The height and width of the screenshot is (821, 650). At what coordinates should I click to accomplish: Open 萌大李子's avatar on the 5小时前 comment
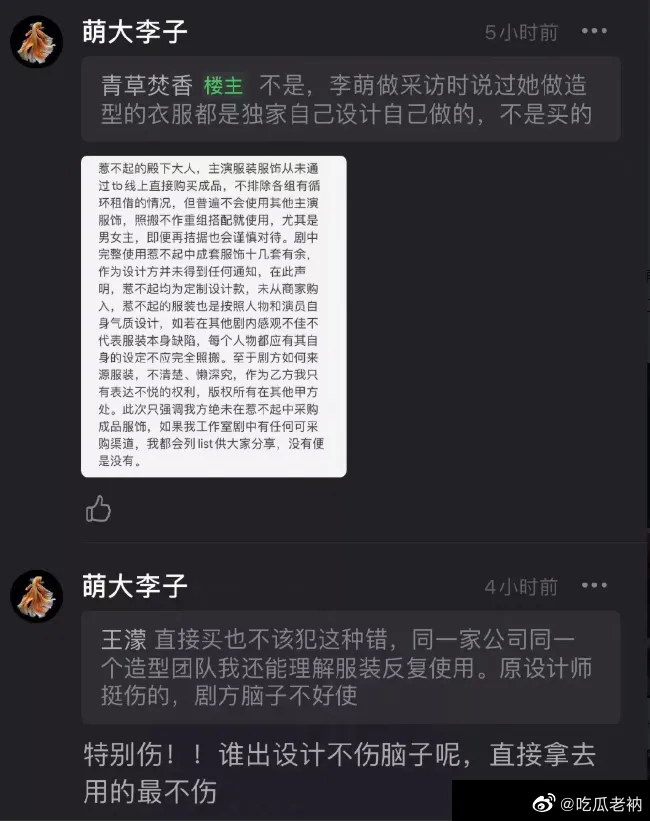(x=37, y=42)
